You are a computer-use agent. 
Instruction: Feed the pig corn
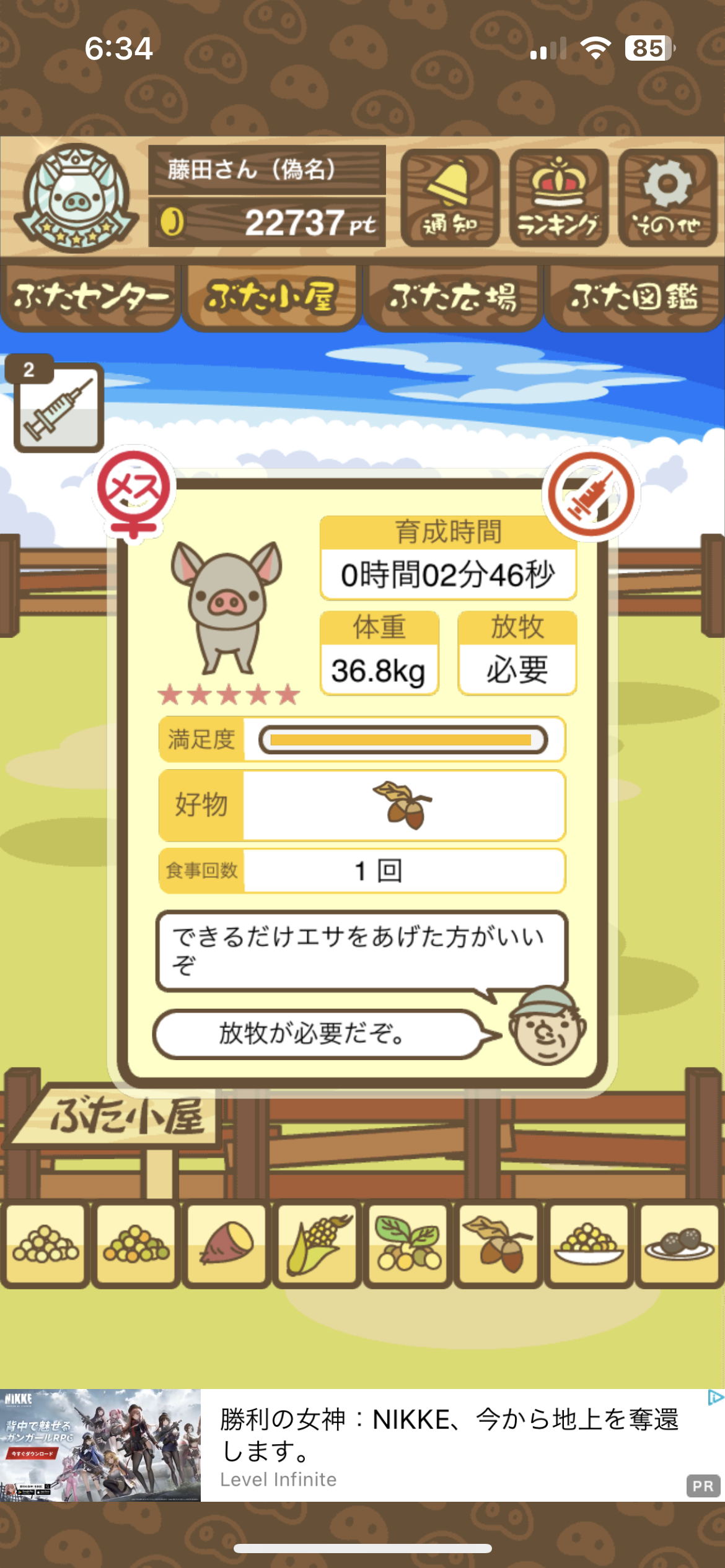point(317,1244)
